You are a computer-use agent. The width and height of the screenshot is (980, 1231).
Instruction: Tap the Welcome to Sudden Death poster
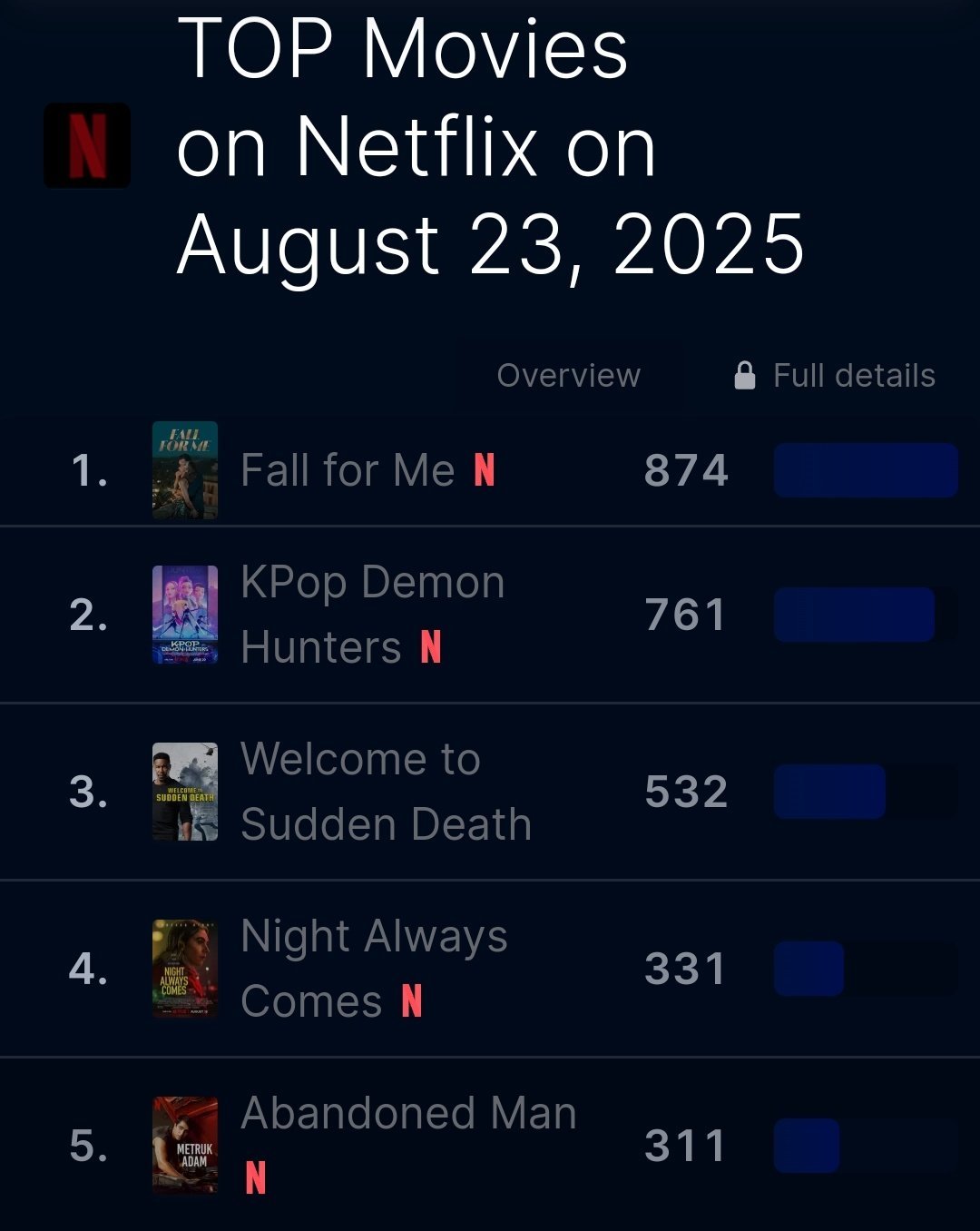[x=185, y=792]
